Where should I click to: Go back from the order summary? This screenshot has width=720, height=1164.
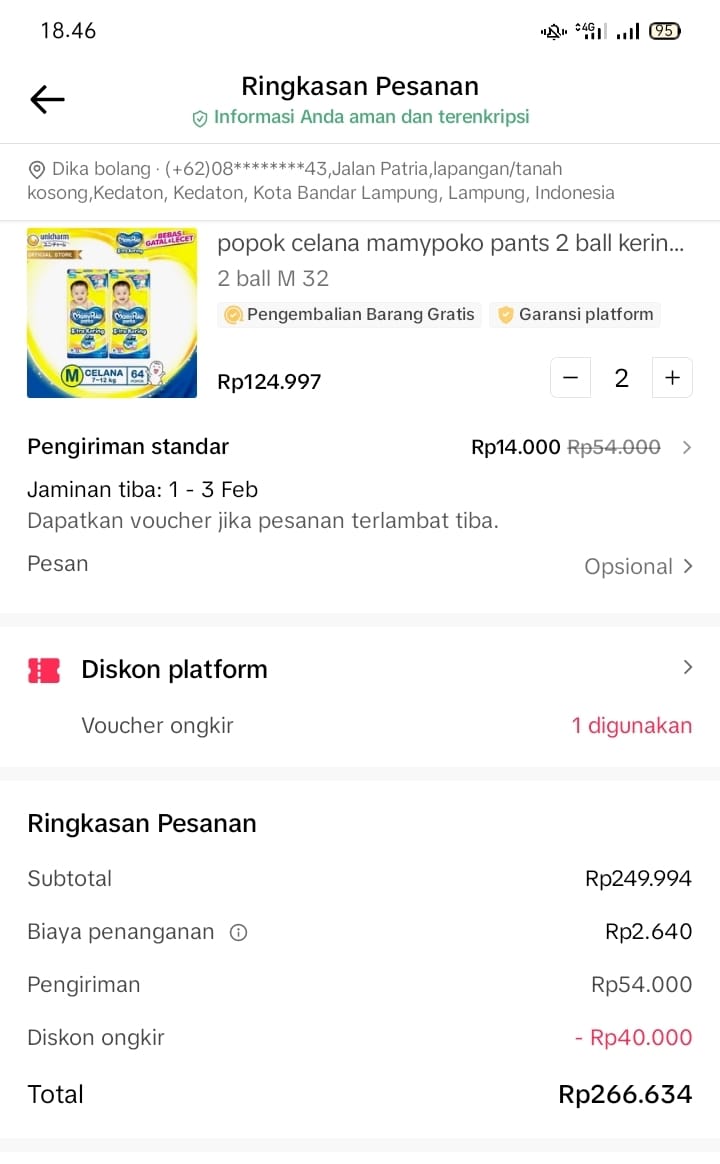(x=47, y=99)
